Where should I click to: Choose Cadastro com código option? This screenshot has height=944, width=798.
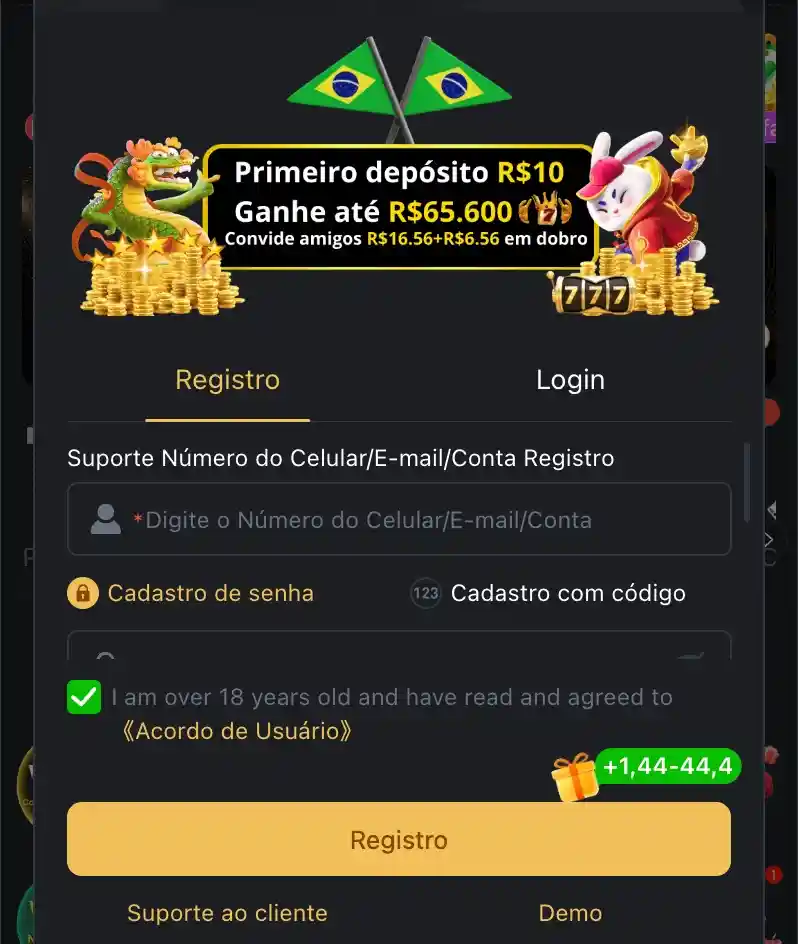tap(549, 593)
